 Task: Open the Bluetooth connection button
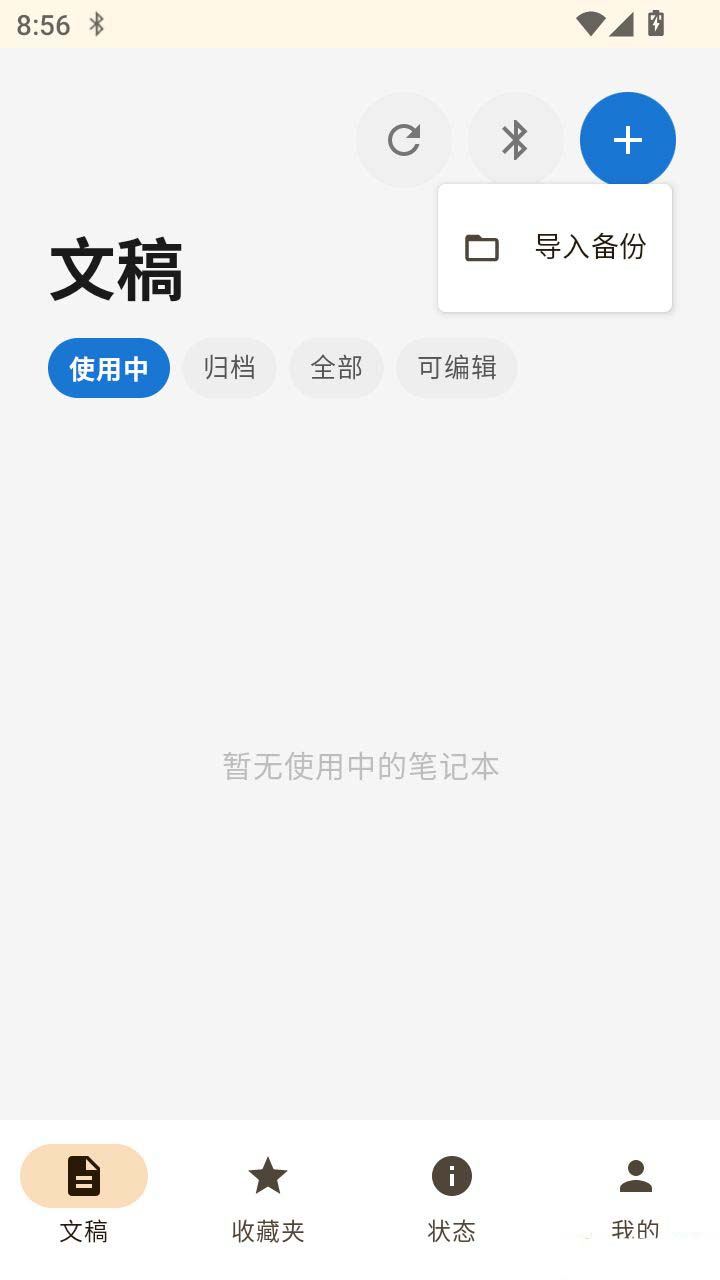(x=515, y=140)
